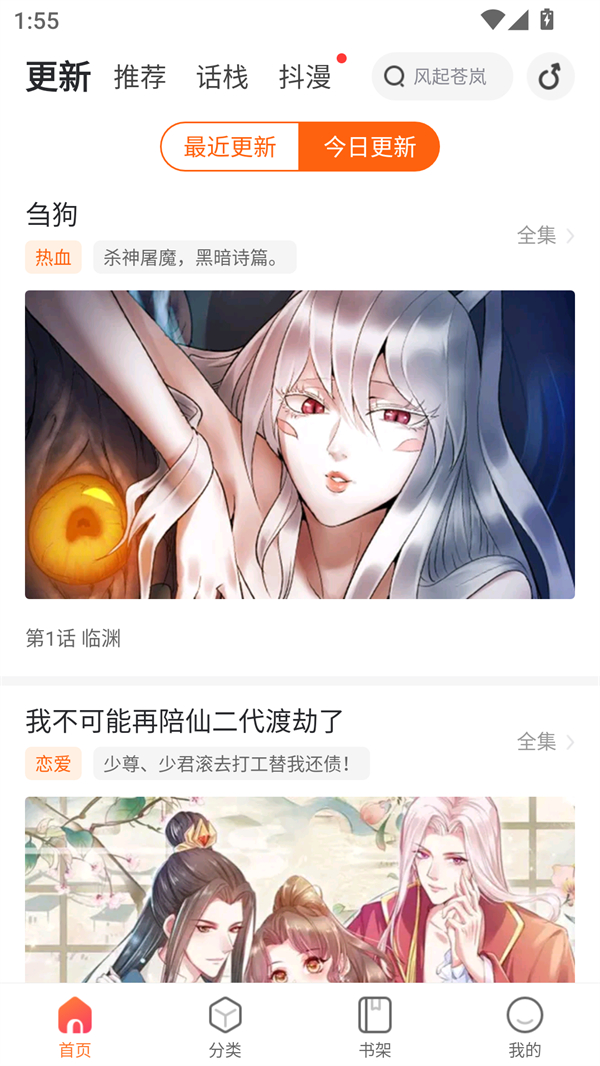Tap the male gender switch icon
Image resolution: width=600 pixels, height=1066 pixels.
(550, 77)
